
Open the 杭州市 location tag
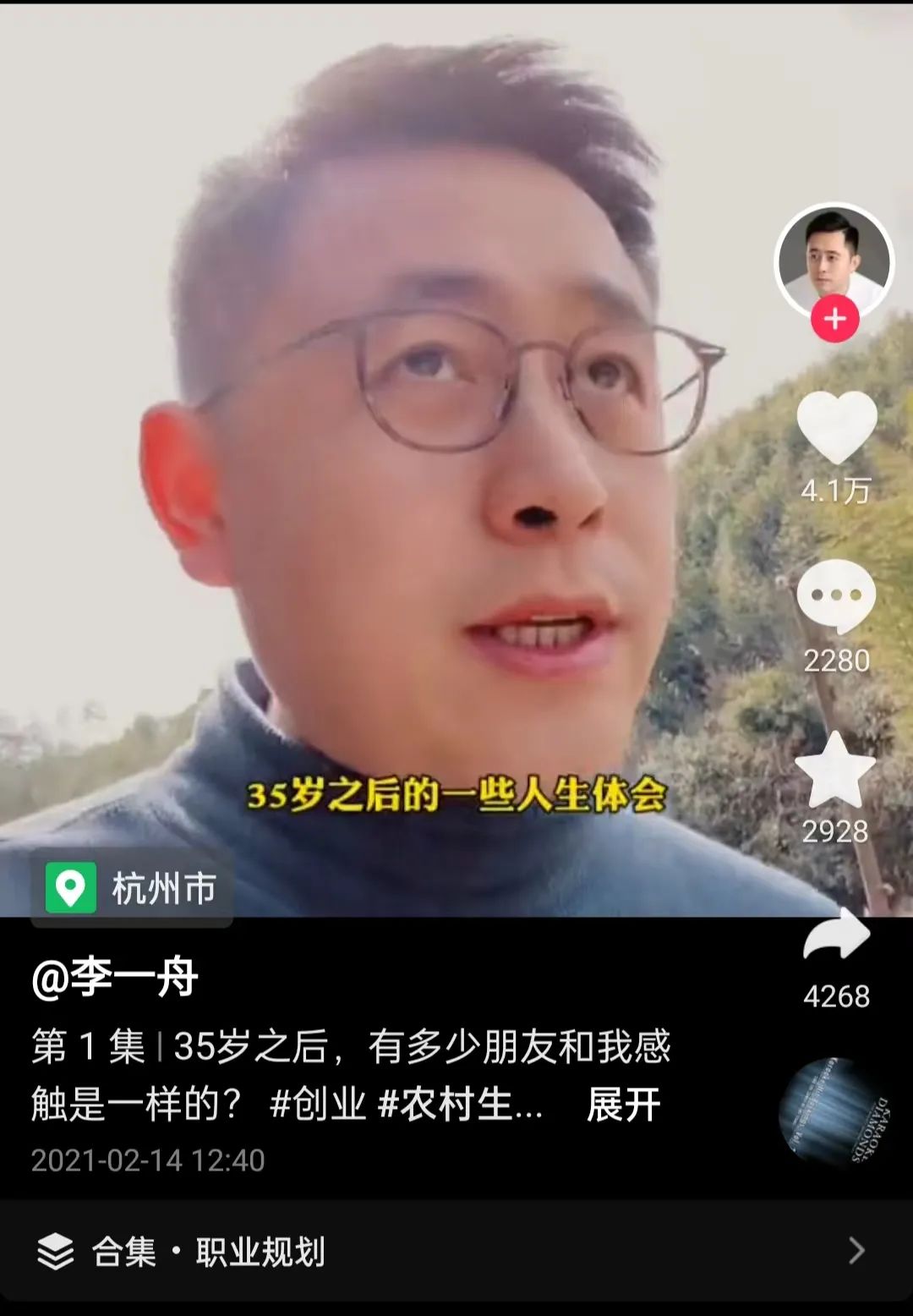tap(133, 888)
